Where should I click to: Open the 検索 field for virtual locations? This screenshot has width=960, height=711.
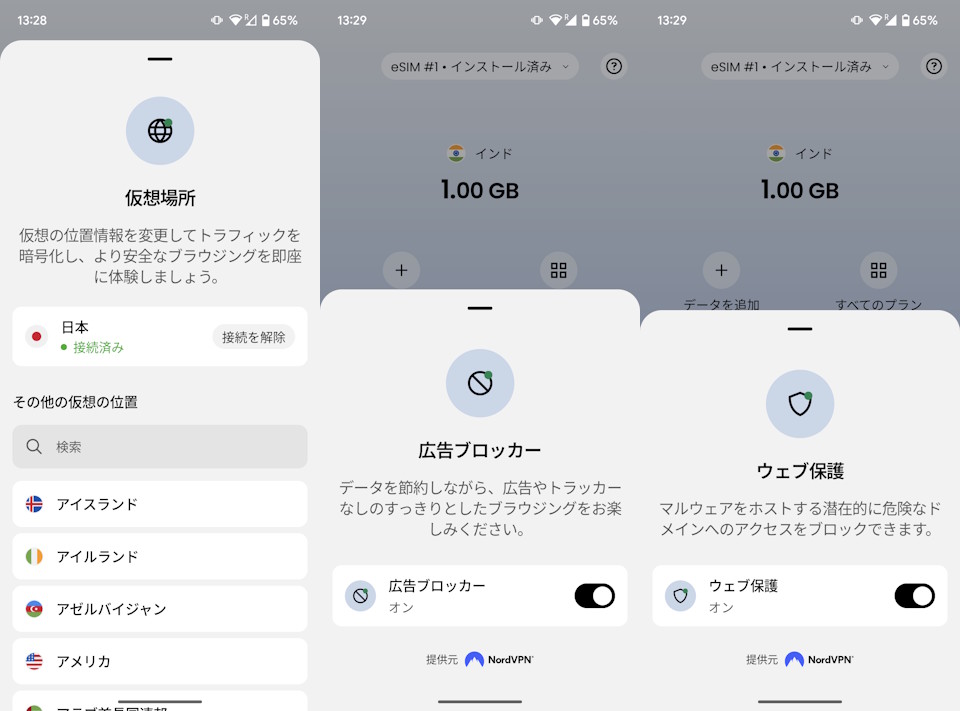(x=160, y=447)
